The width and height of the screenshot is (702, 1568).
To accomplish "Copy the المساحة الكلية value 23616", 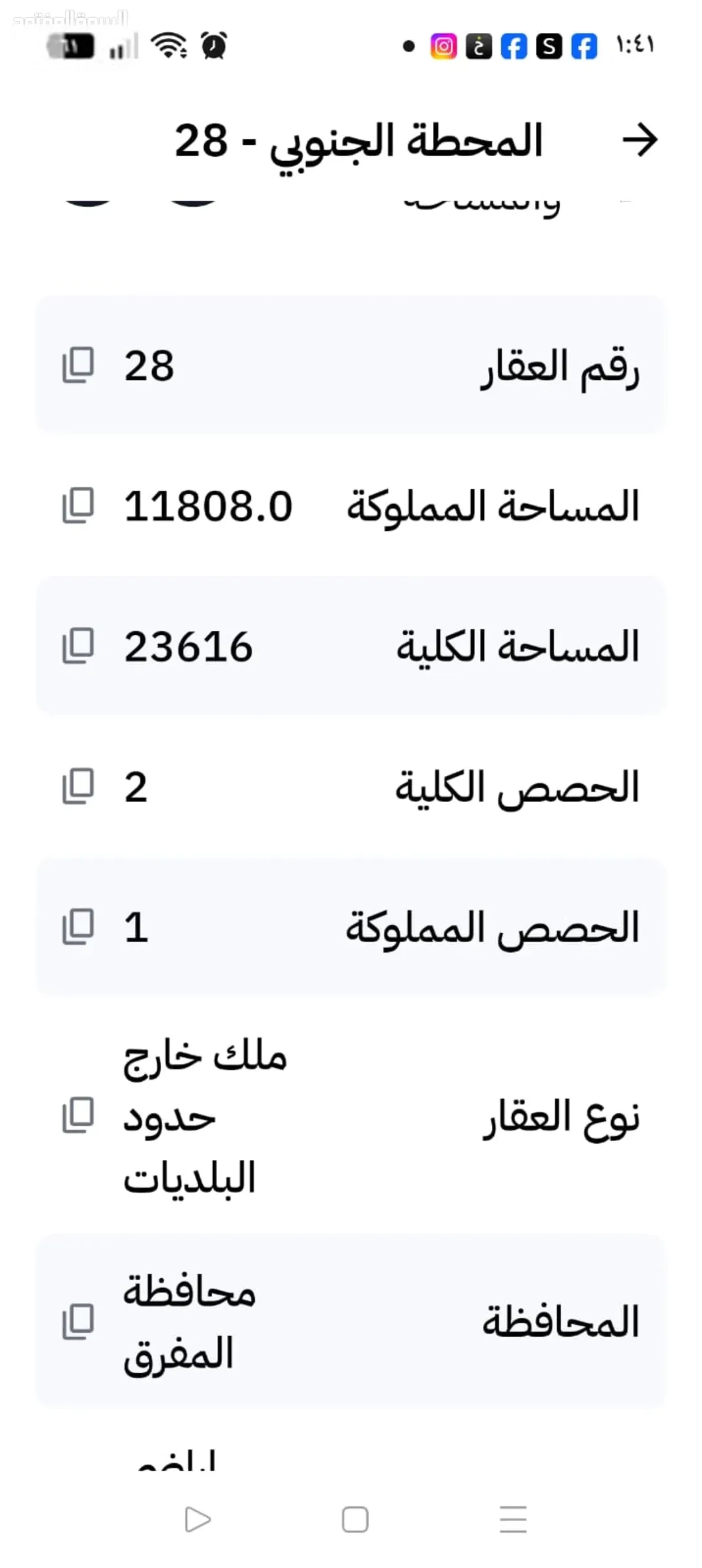I will click(x=78, y=646).
